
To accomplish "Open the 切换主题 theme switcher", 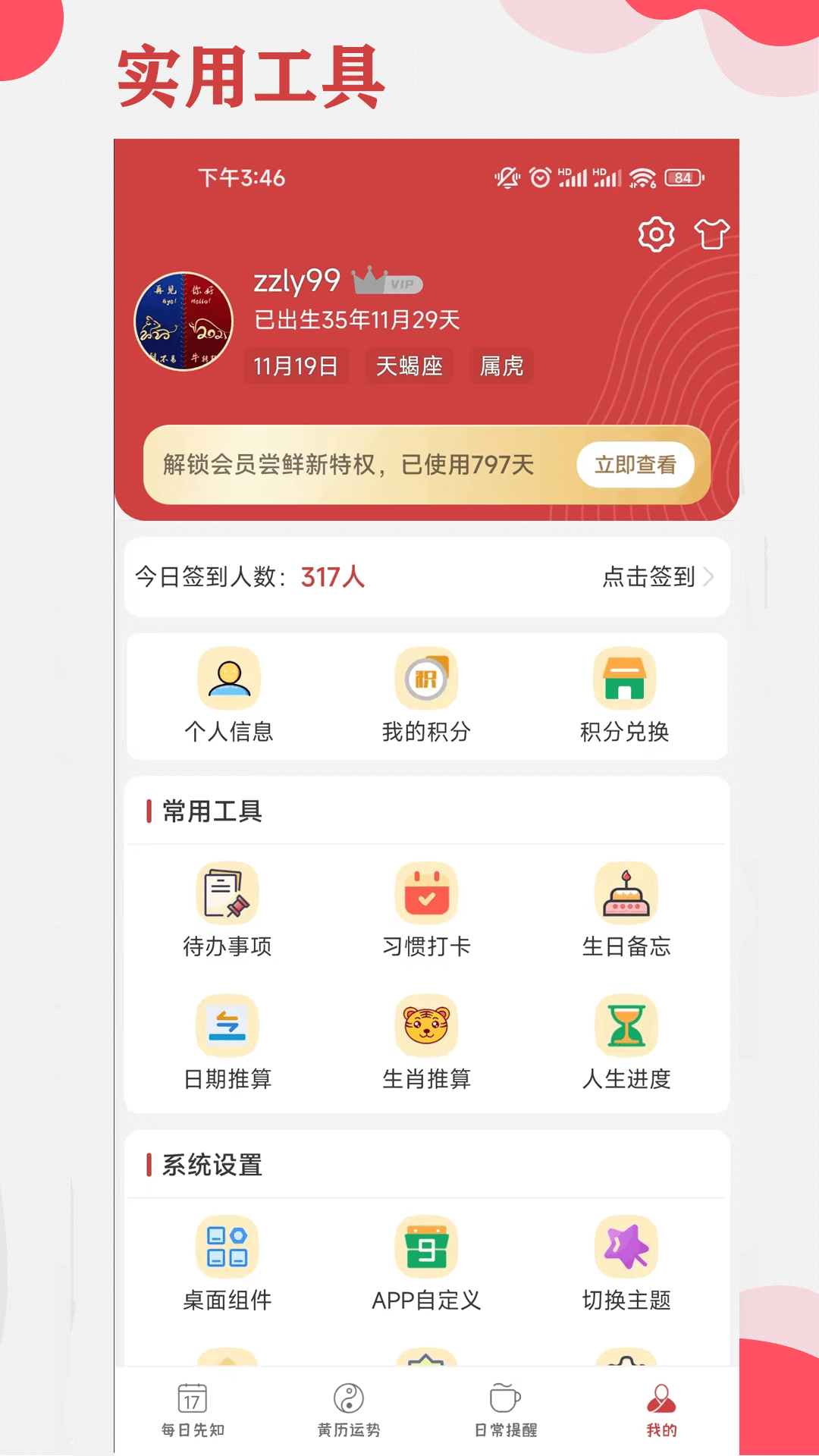I will (x=625, y=1263).
